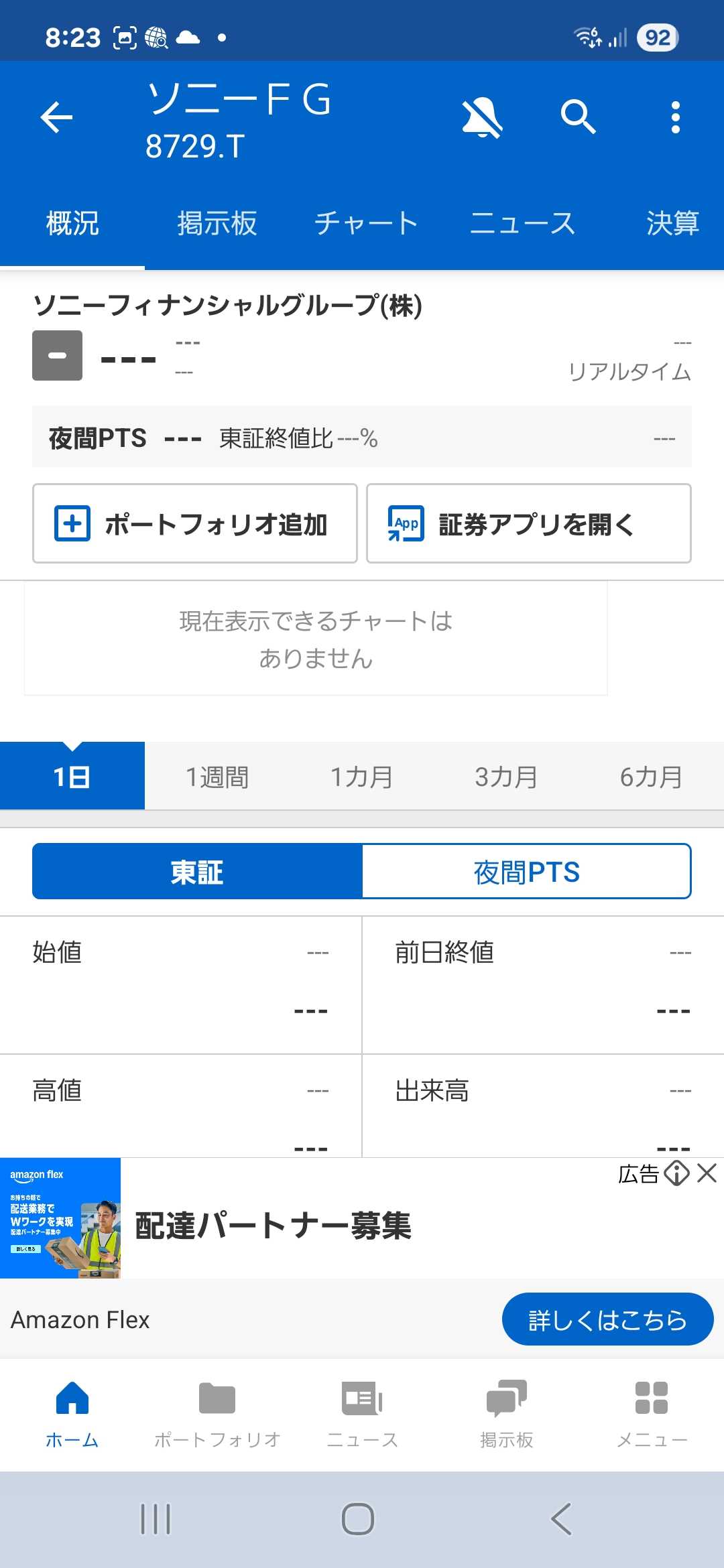Open the ポートフォリオ bottom tab
The height and width of the screenshot is (1568, 724).
coord(217,1411)
